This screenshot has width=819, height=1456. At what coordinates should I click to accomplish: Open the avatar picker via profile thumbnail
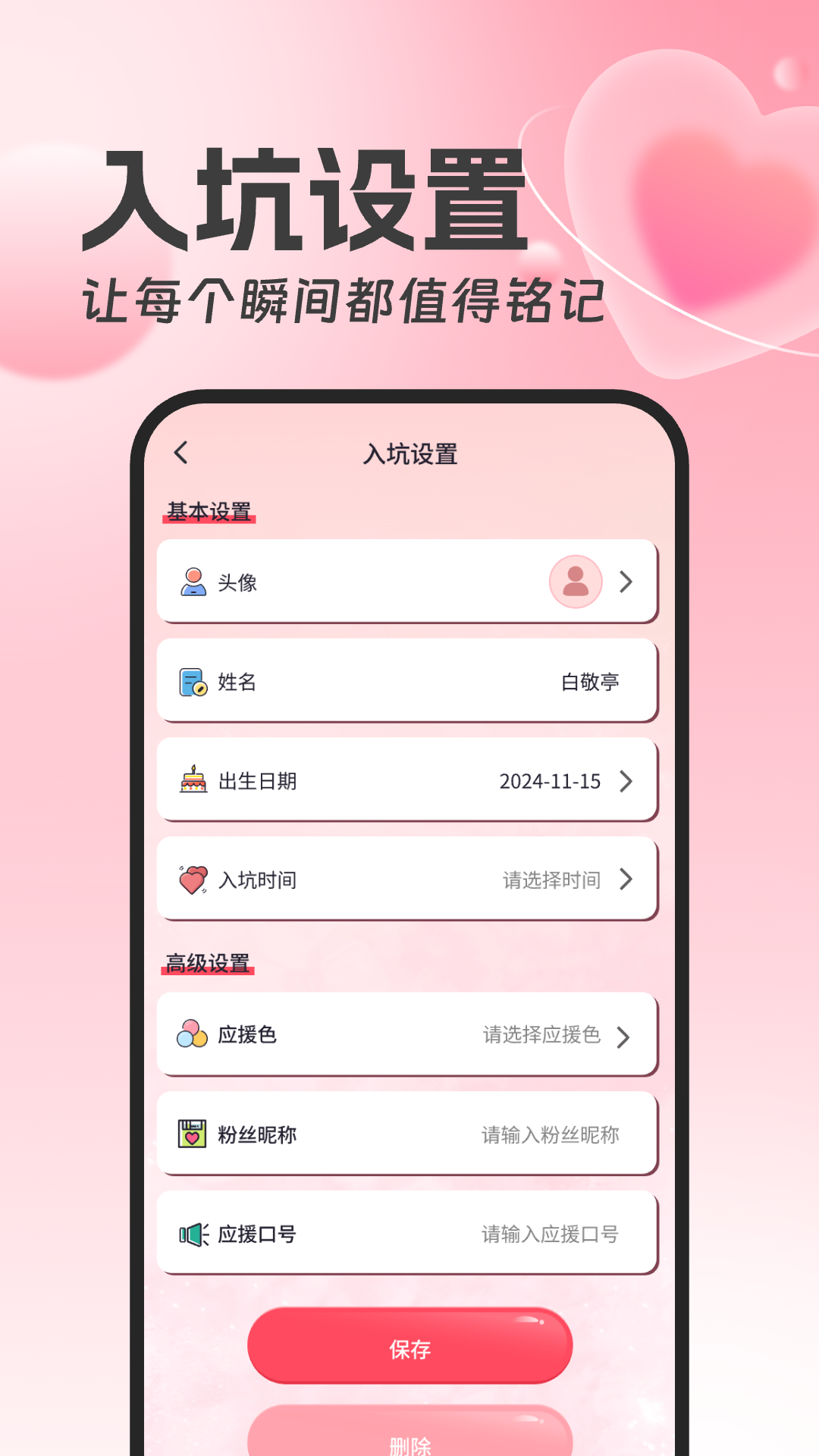(576, 581)
